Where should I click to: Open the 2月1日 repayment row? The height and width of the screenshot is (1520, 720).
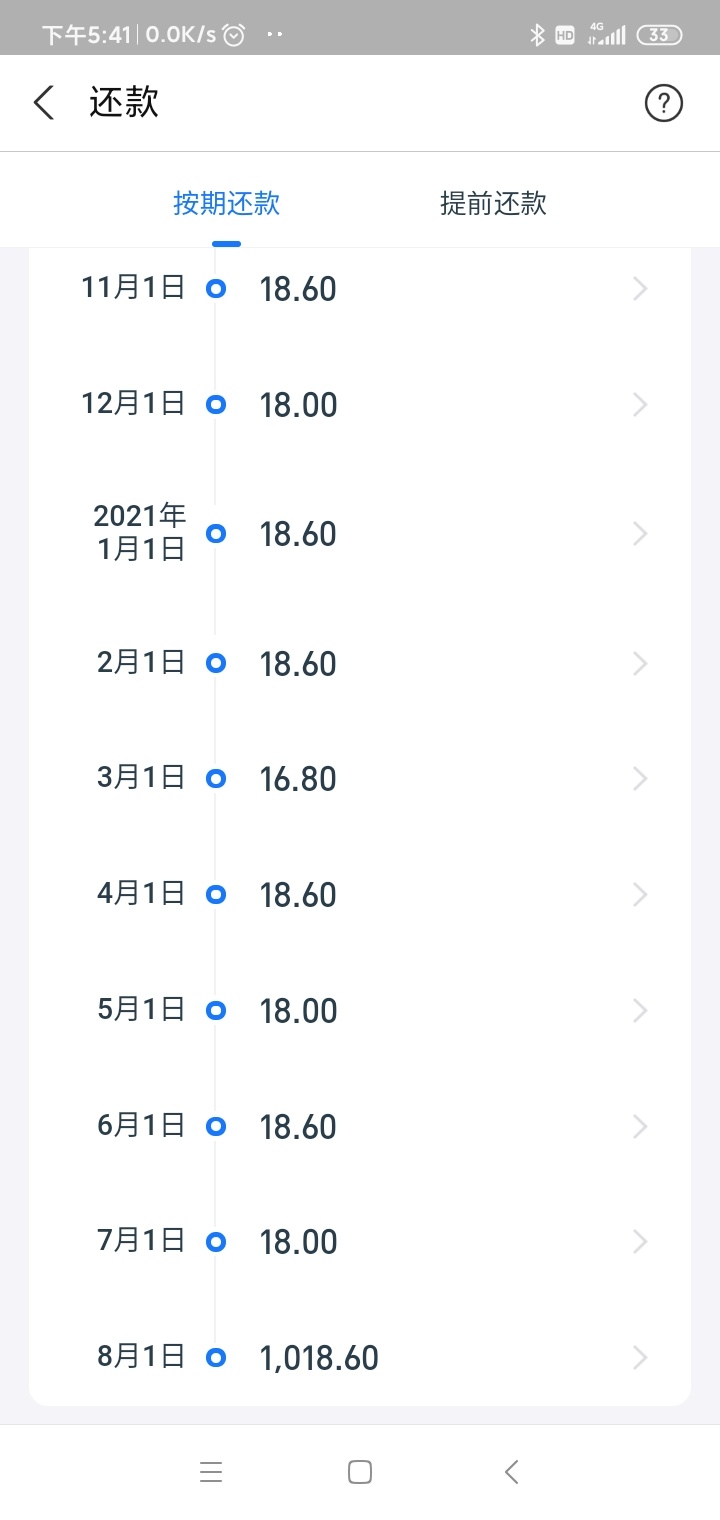click(360, 663)
